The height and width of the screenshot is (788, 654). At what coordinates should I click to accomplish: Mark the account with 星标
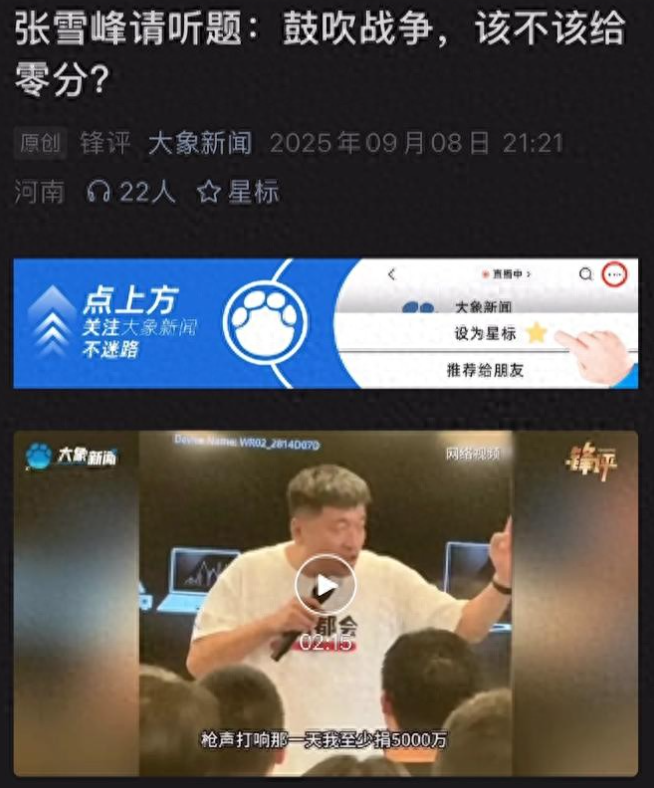238,192
